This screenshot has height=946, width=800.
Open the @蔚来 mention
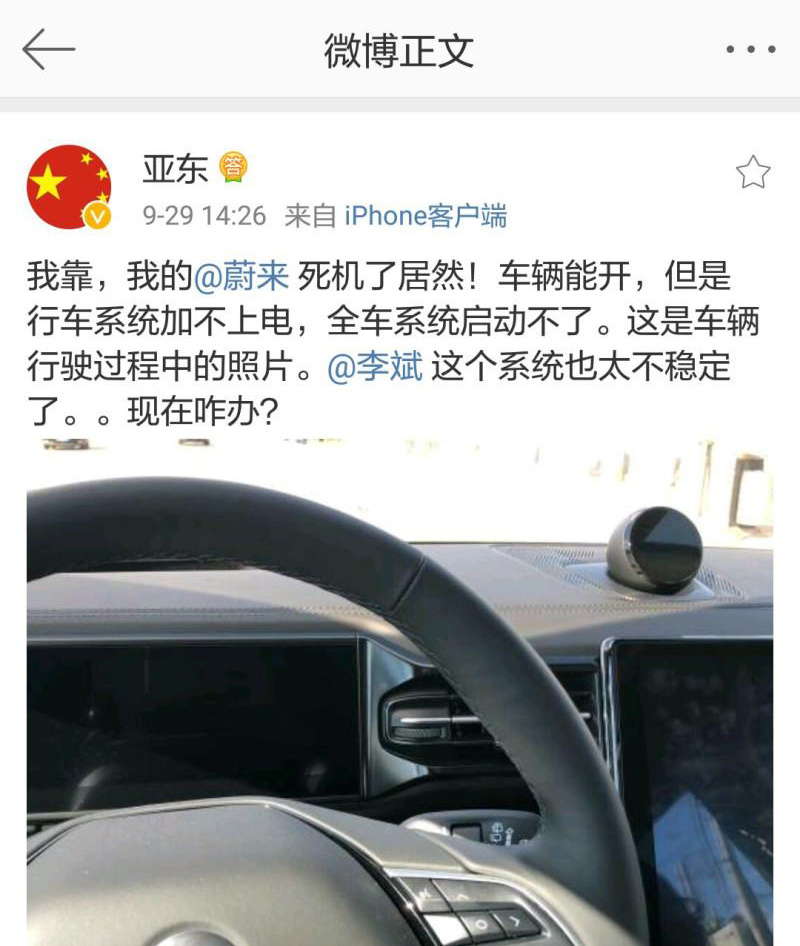(240, 276)
